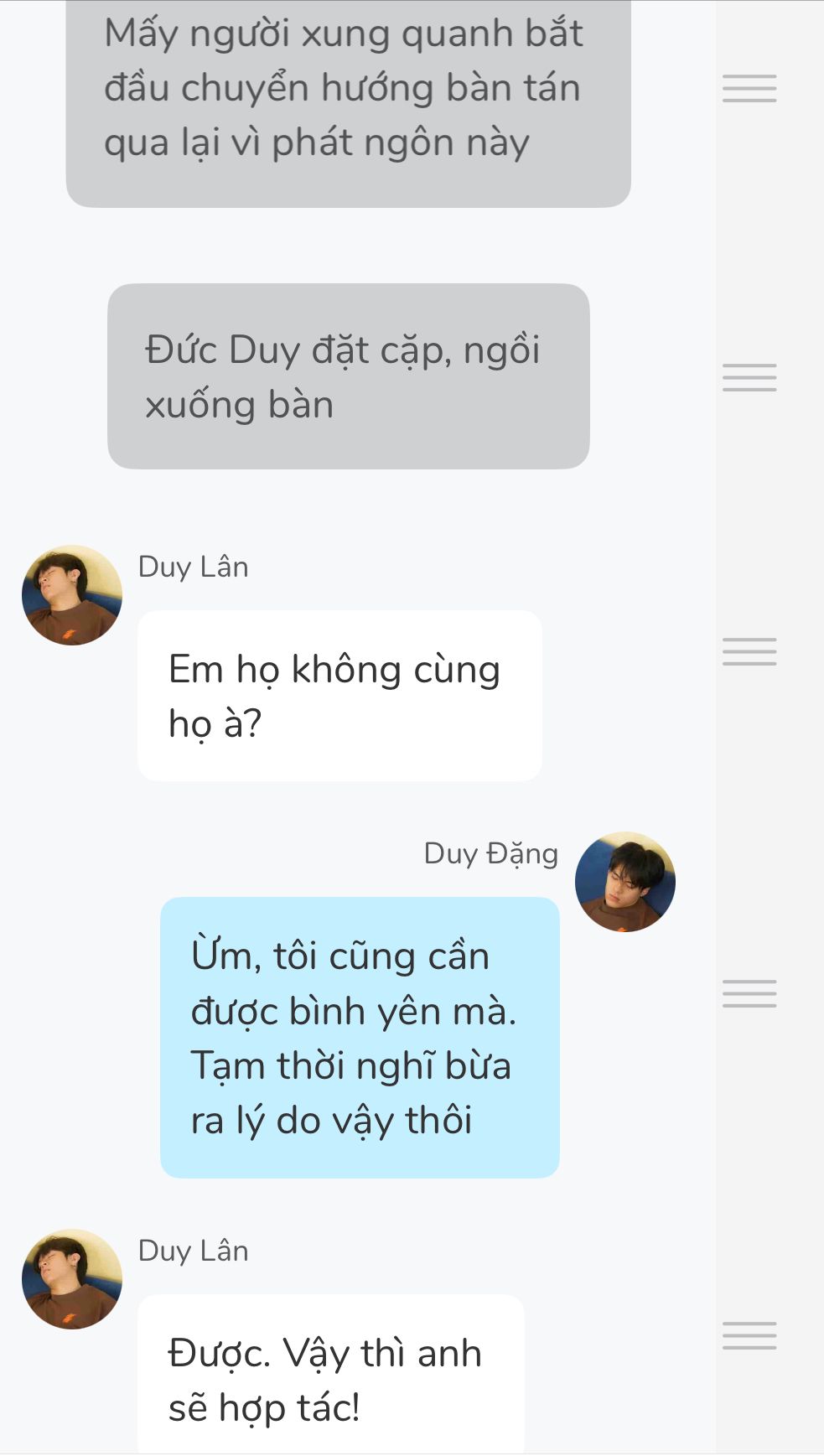This screenshot has height=1456, width=824.
Task: Tap handle beside 'Em họ không cùng họ à?'
Action: [x=749, y=651]
